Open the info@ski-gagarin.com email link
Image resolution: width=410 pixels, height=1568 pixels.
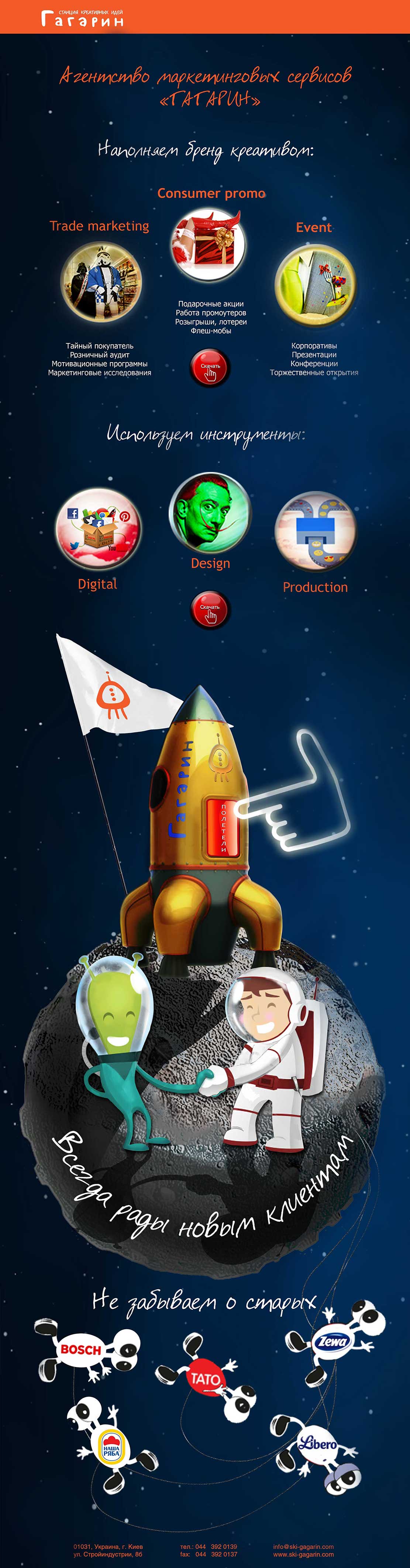point(303,1546)
